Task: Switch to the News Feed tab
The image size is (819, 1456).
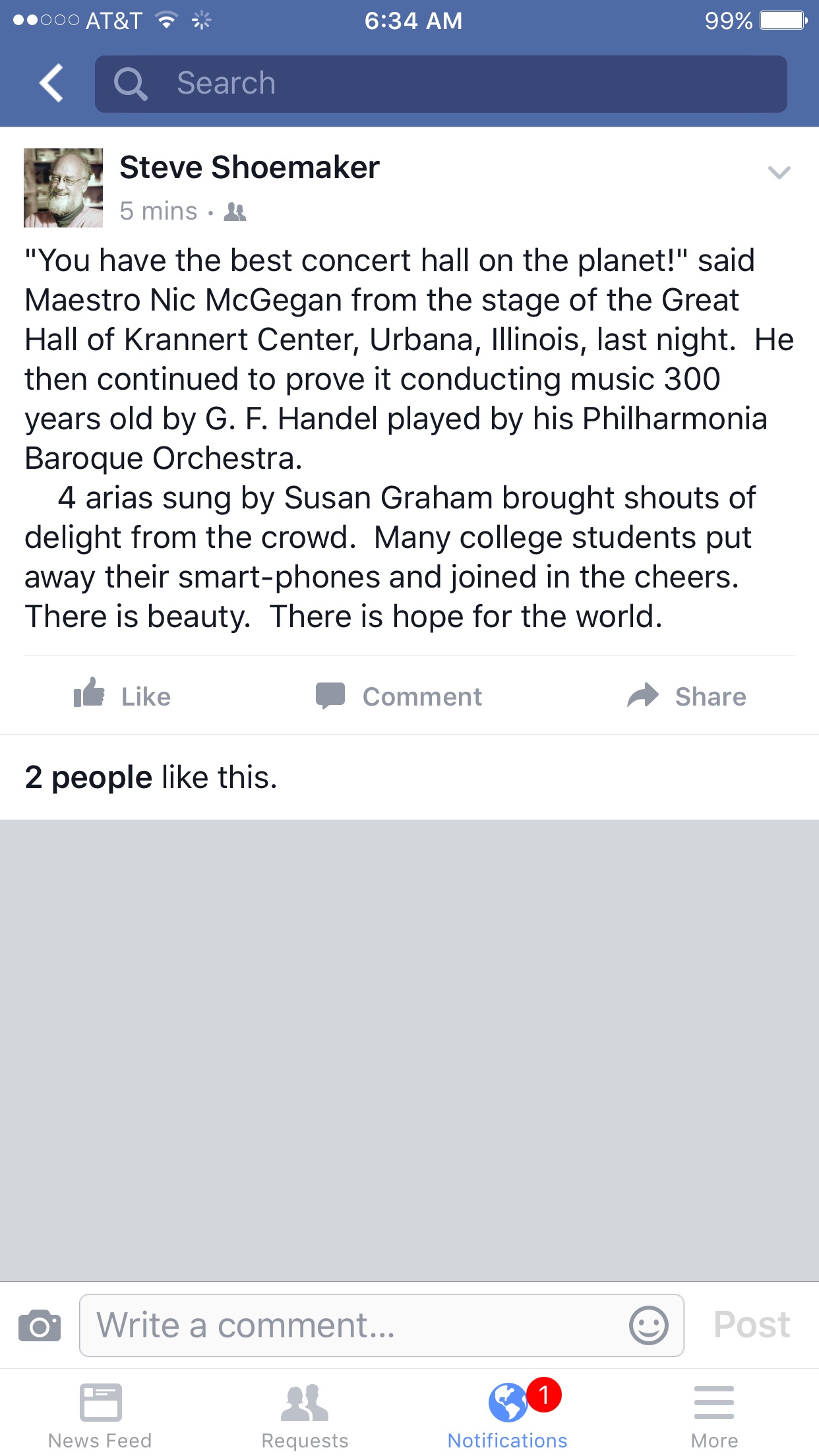Action: [x=100, y=1415]
